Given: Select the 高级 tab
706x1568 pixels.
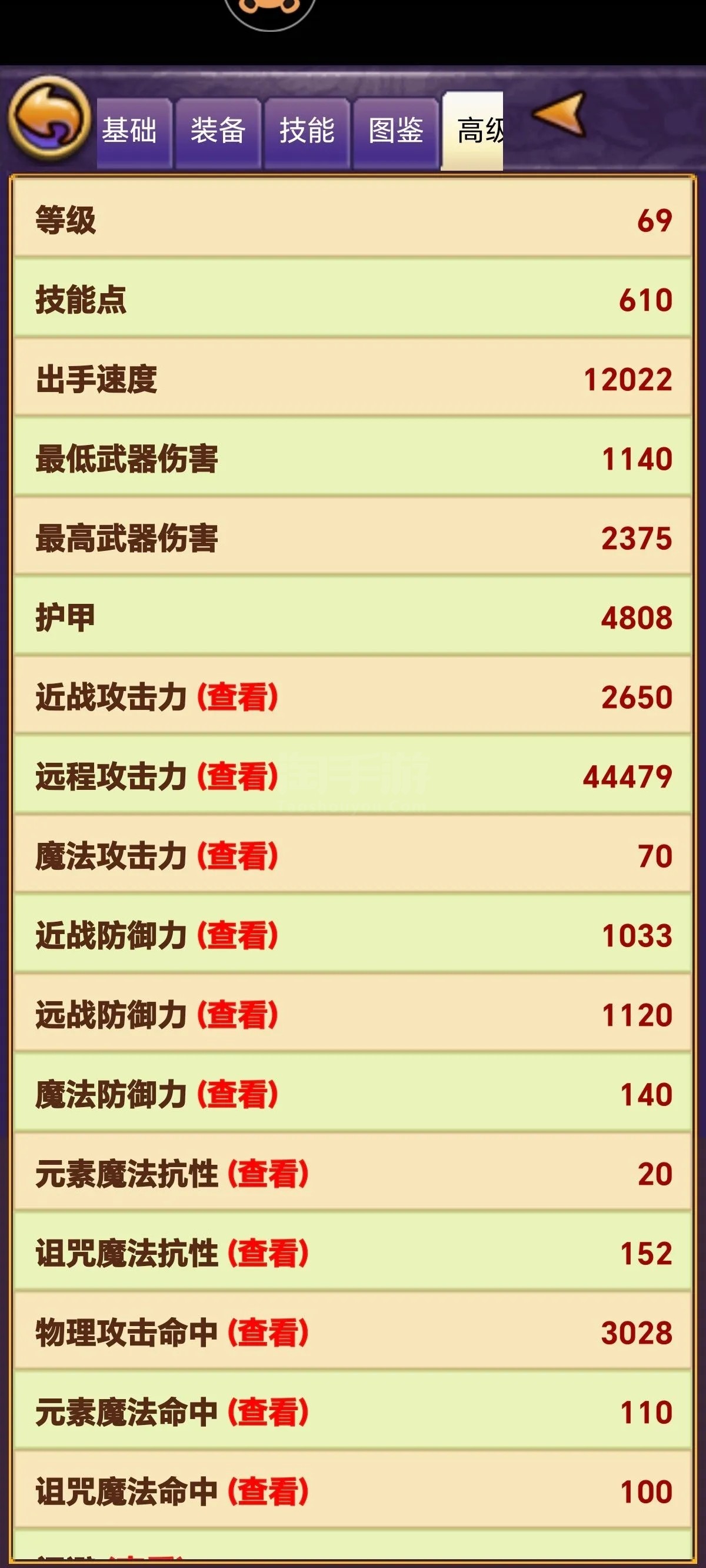Looking at the screenshot, I should pyautogui.click(x=472, y=131).
